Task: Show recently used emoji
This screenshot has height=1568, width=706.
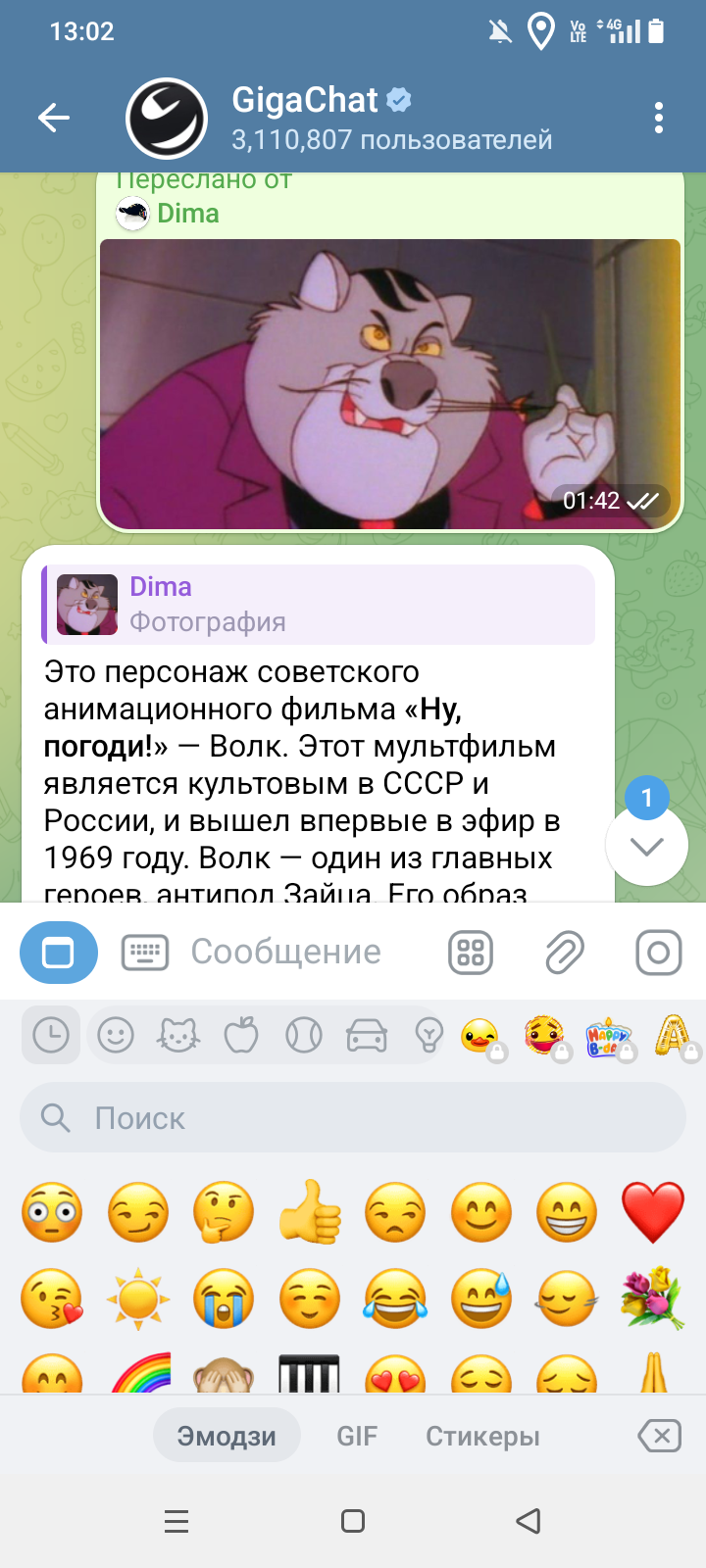Action: tap(51, 1035)
